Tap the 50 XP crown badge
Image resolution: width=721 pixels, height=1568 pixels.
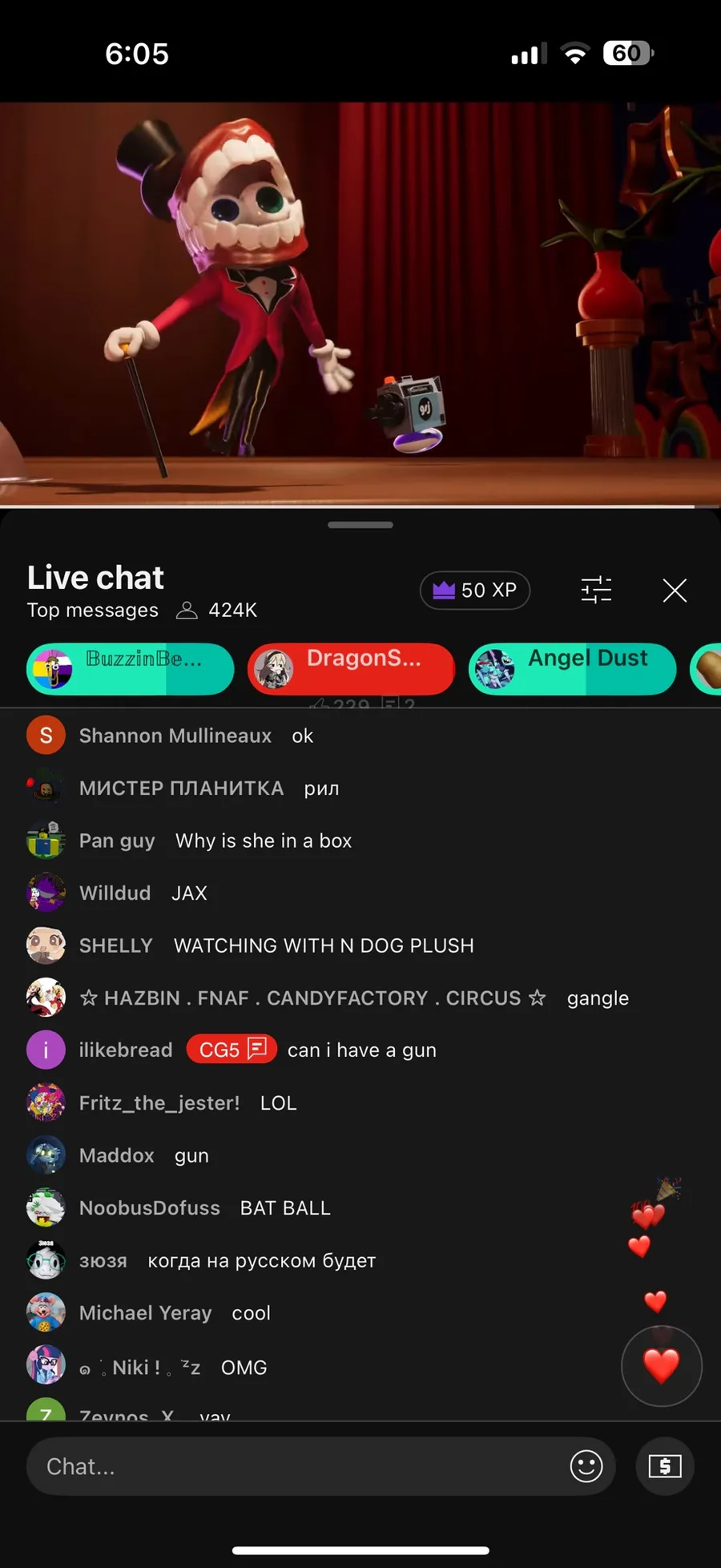(x=475, y=591)
